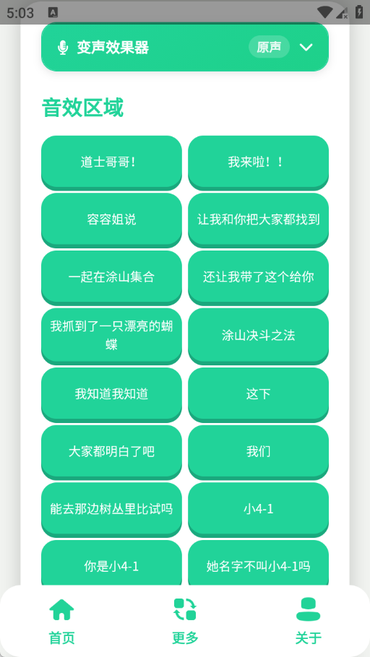
Task: Play 一起在涂山集合 sound
Action: coord(111,277)
